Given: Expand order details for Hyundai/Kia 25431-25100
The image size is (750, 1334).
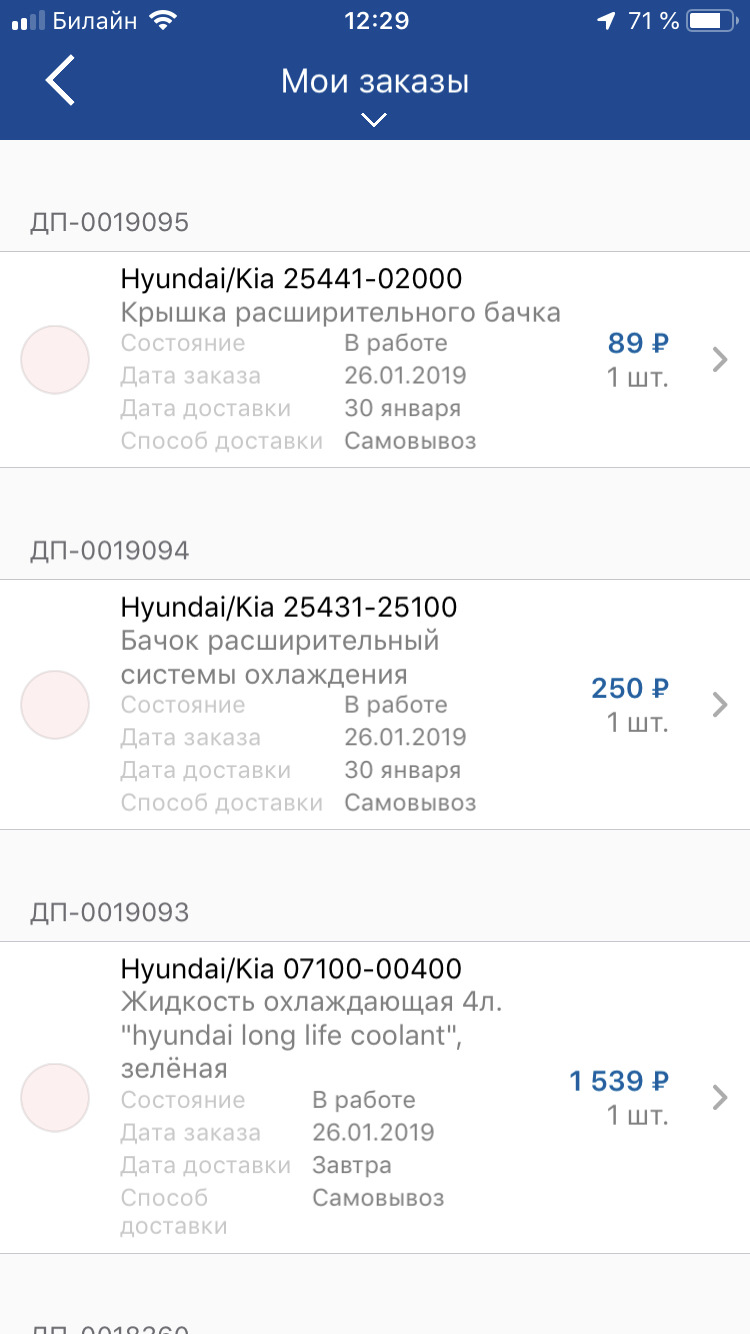Looking at the screenshot, I should (x=718, y=704).
